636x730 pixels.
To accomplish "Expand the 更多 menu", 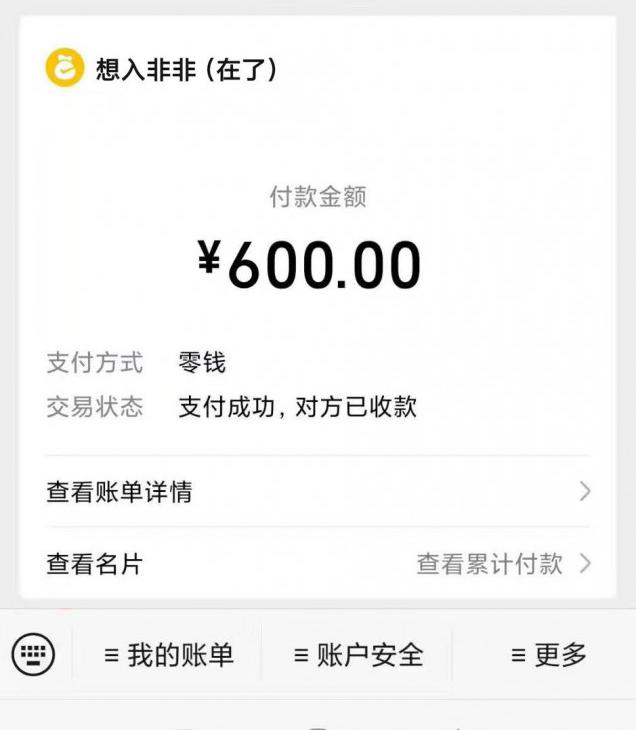I will pyautogui.click(x=548, y=655).
